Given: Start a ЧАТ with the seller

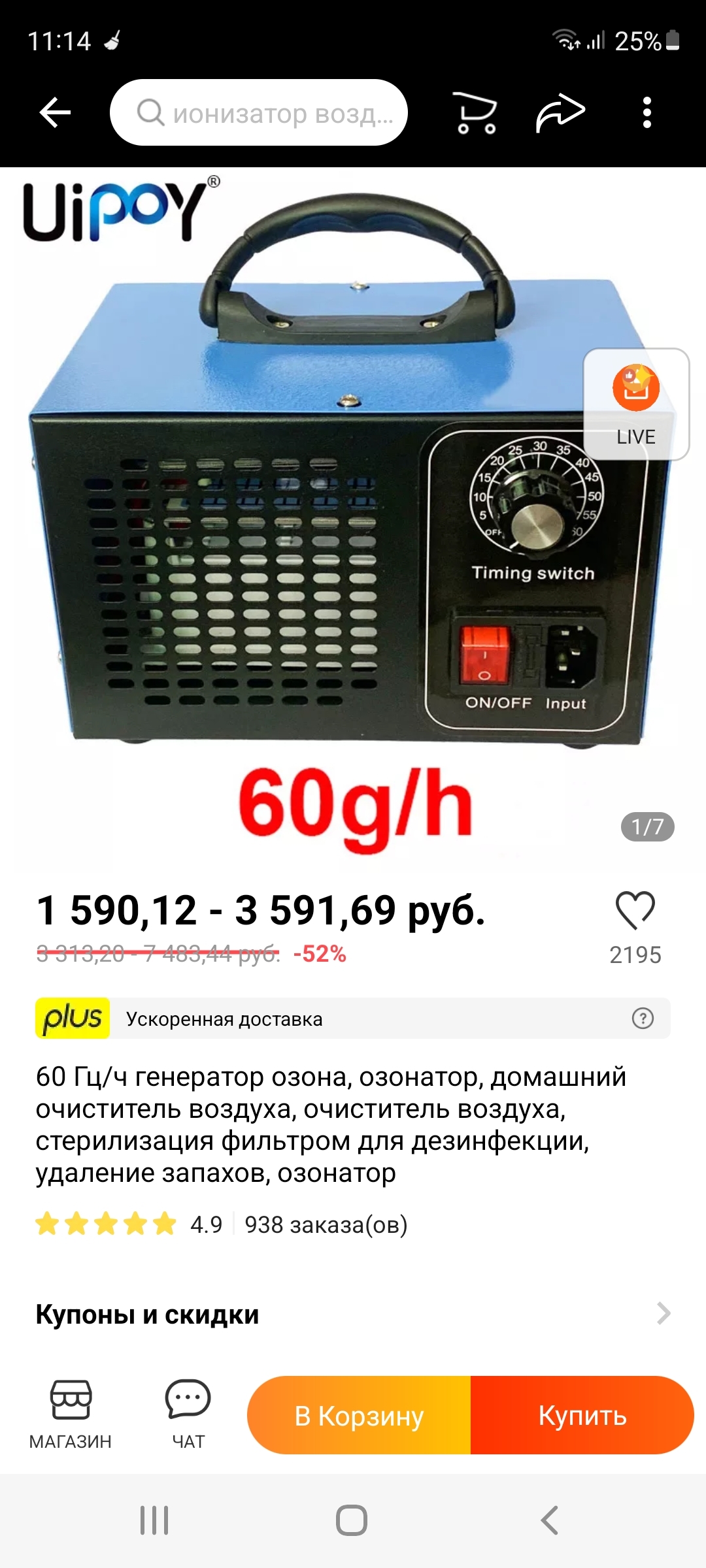Looking at the screenshot, I should pyautogui.click(x=188, y=1414).
